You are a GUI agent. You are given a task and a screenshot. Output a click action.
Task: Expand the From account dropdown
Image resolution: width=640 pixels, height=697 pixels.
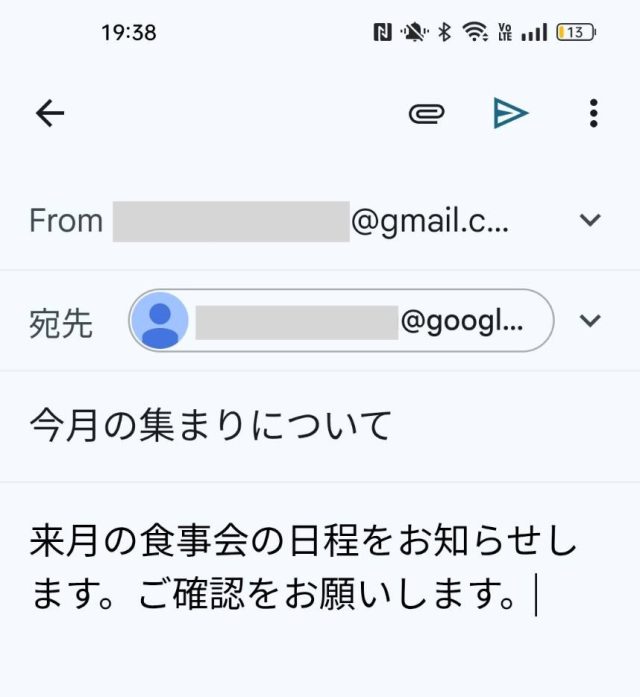591,220
